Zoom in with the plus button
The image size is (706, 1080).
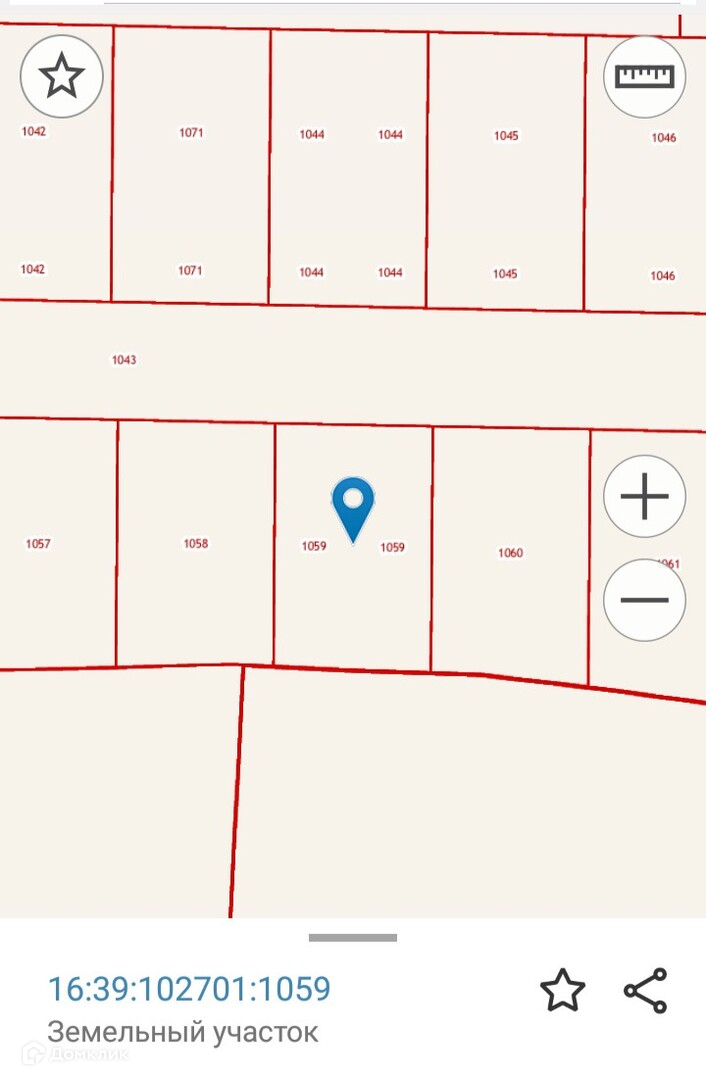coord(644,496)
